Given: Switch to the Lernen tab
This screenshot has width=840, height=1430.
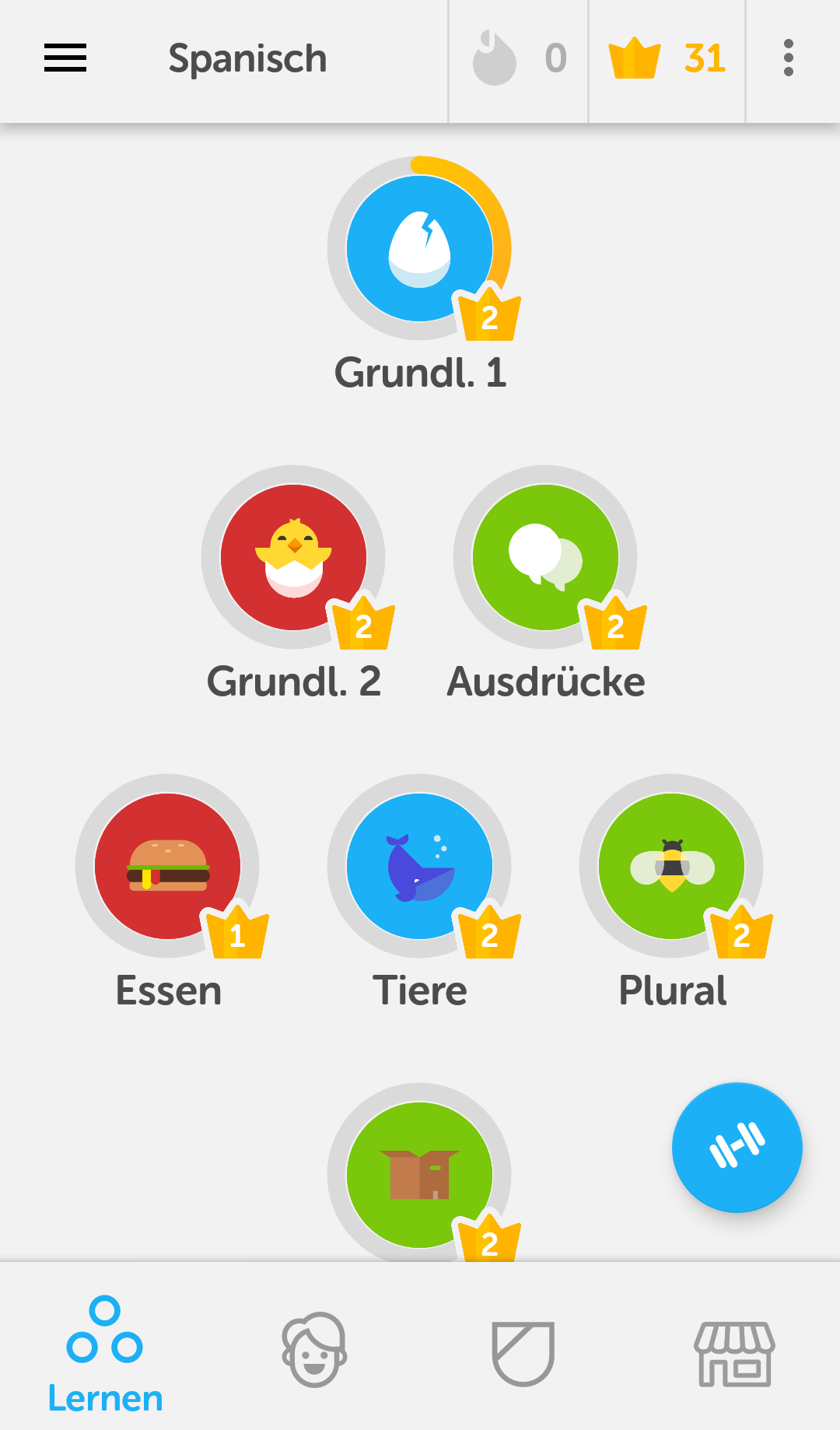Looking at the screenshot, I should (x=105, y=1352).
